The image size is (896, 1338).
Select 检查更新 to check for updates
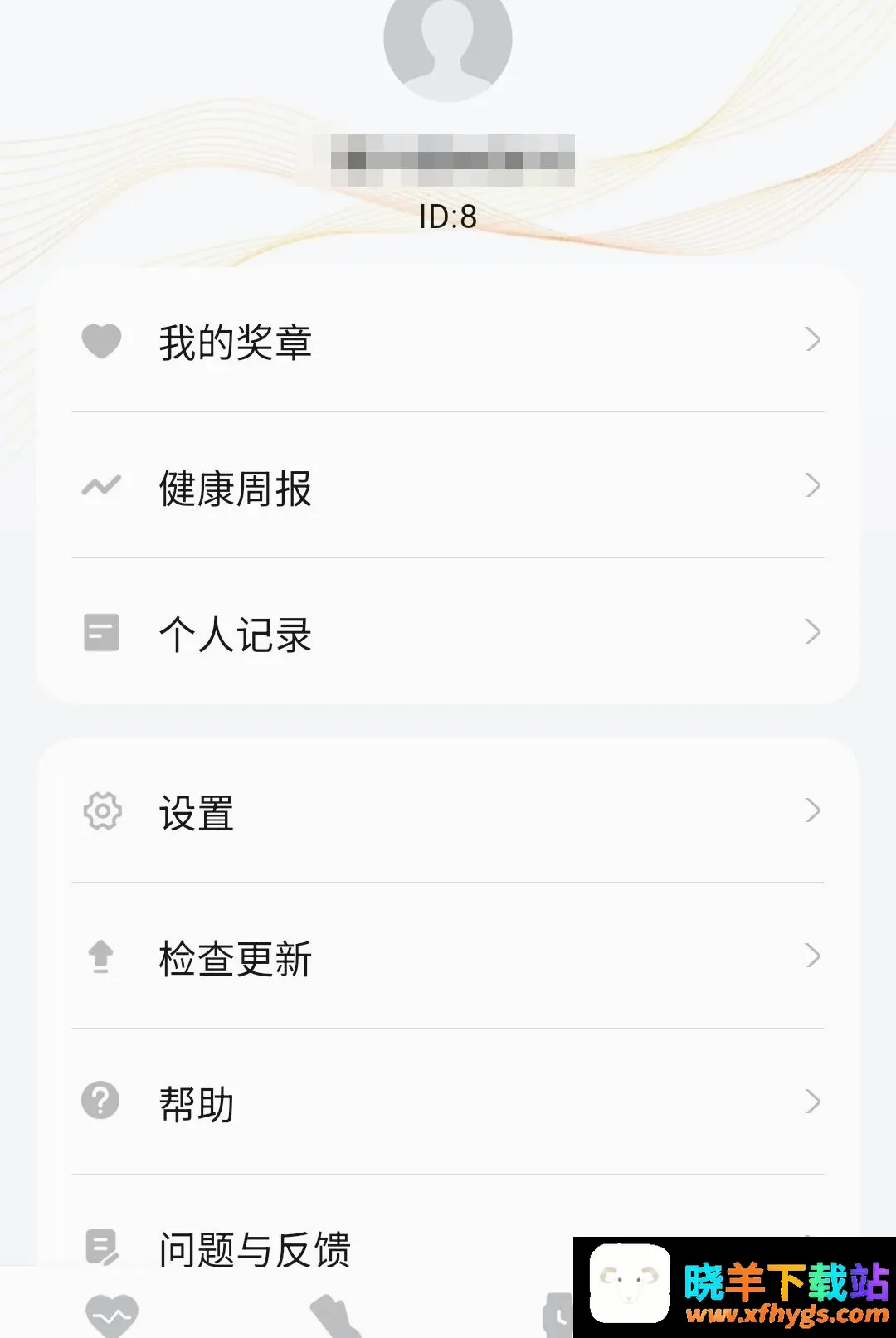click(448, 956)
